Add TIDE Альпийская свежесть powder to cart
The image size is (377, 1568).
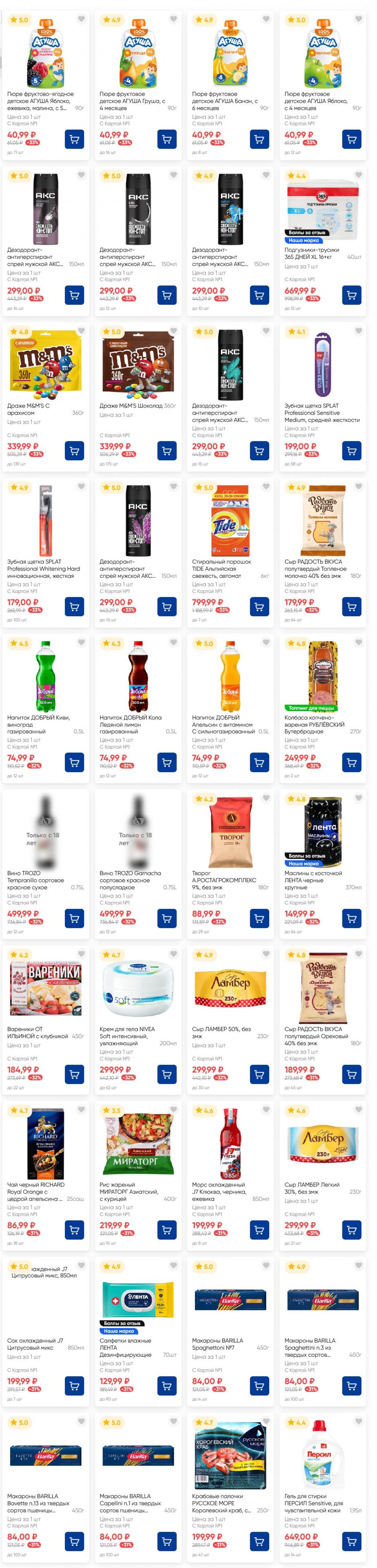[259, 606]
